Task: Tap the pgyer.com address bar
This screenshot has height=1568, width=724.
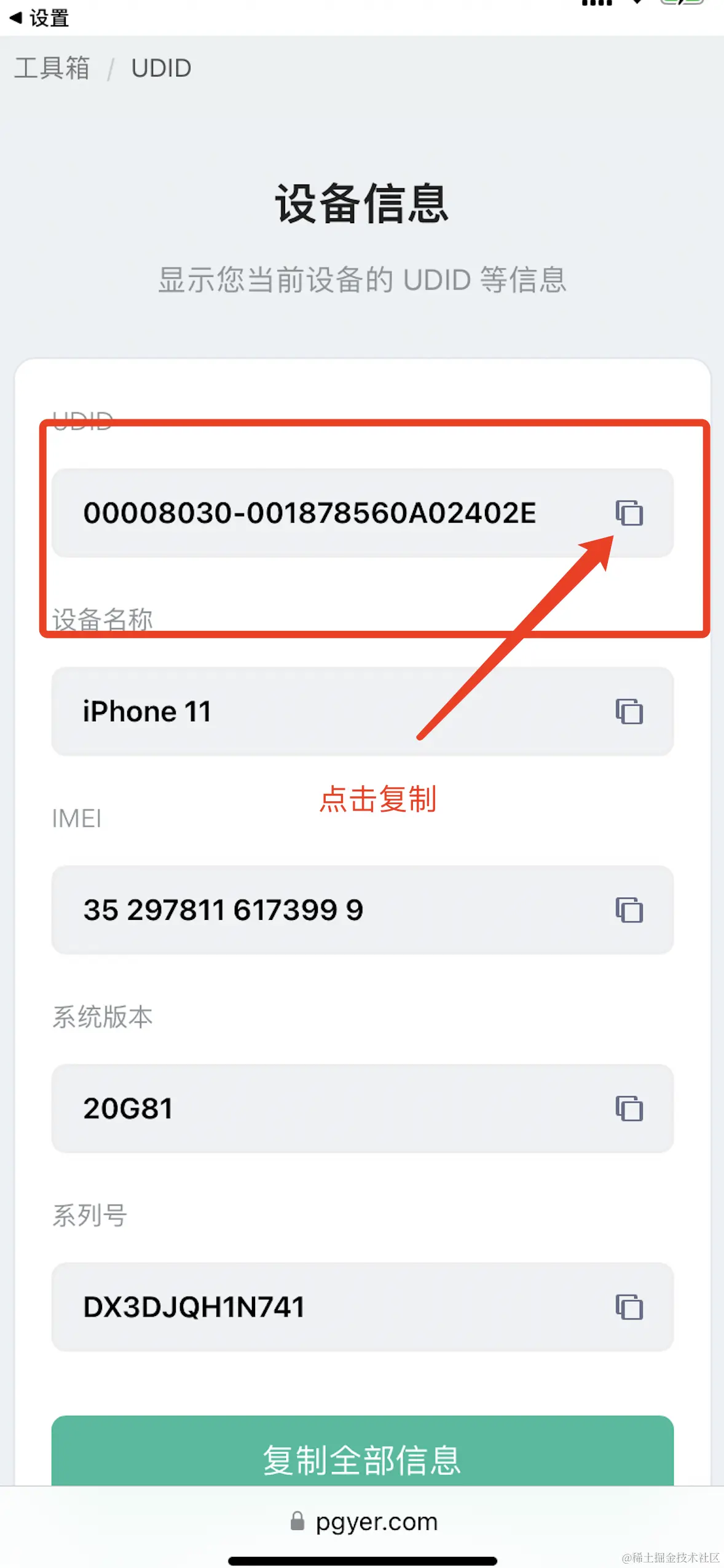Action: coord(364,1522)
